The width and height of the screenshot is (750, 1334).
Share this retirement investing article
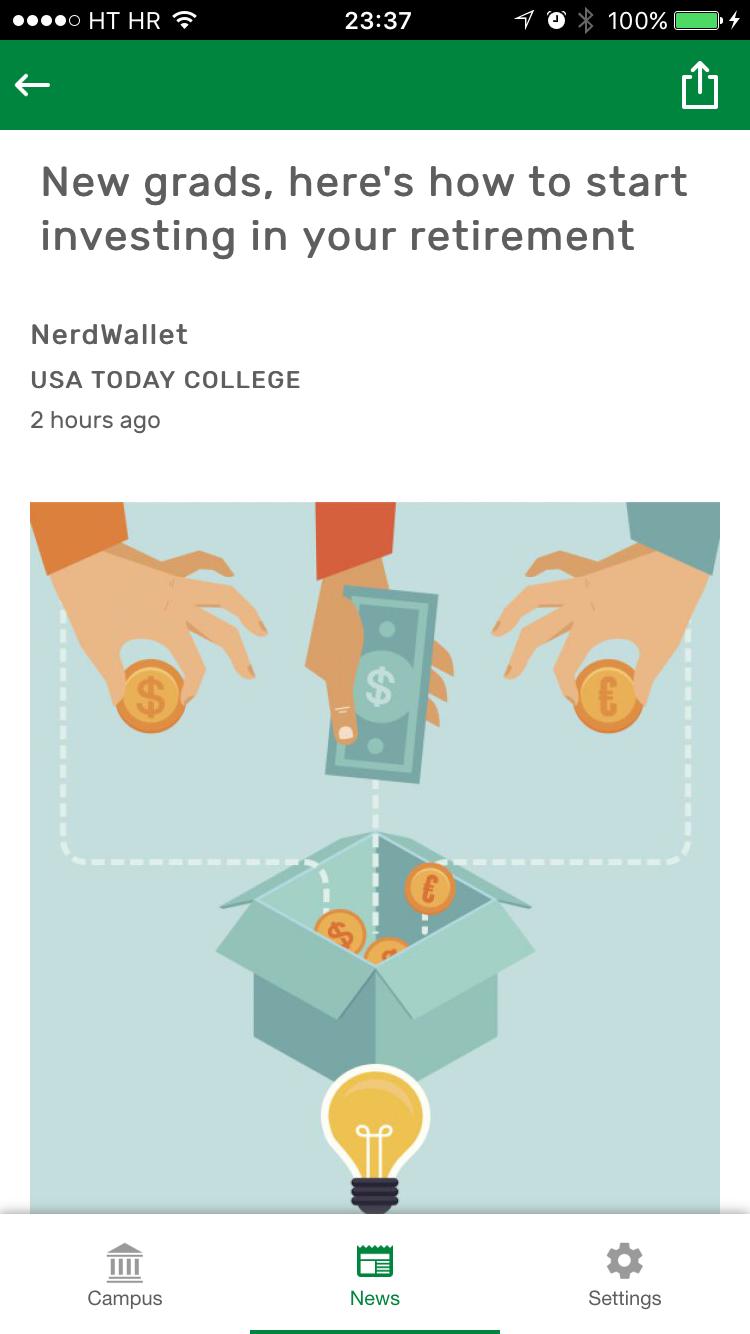[699, 86]
